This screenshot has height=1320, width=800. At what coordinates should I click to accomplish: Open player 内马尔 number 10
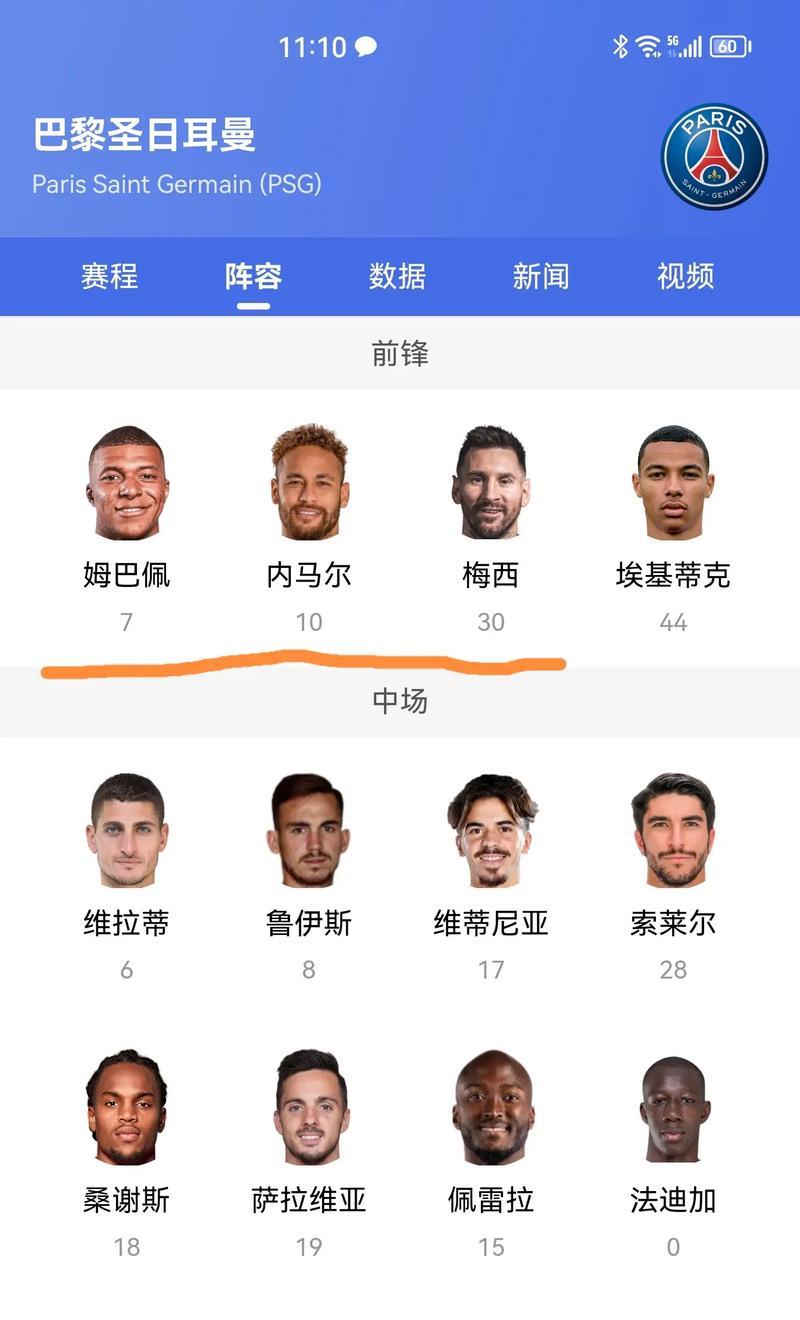(309, 530)
